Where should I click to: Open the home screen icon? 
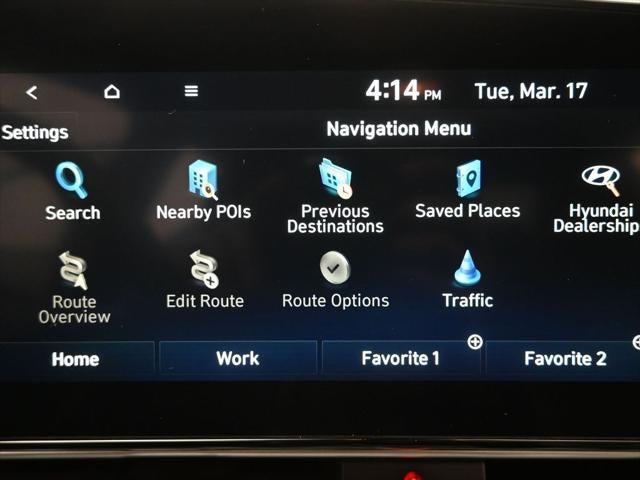[112, 92]
